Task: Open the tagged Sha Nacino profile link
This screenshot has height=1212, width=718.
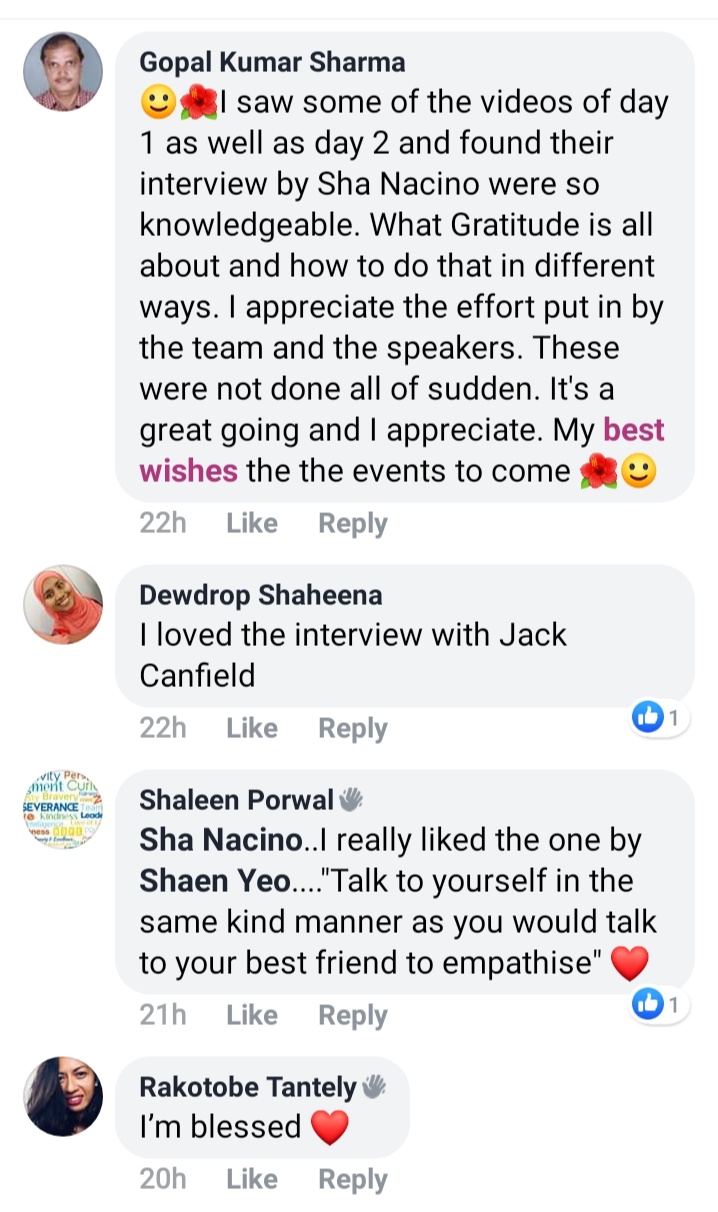Action: [x=220, y=841]
